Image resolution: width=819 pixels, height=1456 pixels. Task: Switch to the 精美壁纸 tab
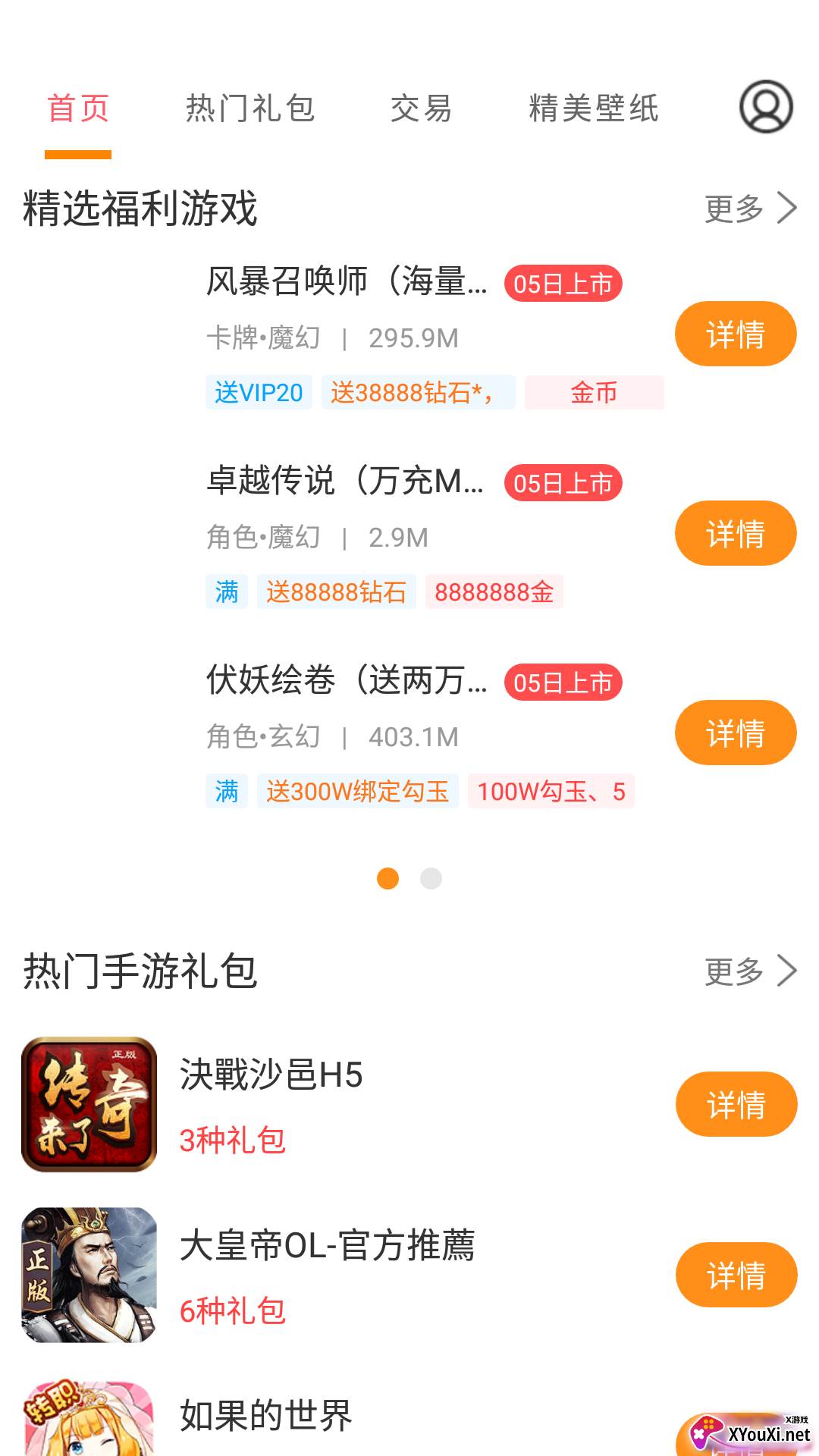595,109
